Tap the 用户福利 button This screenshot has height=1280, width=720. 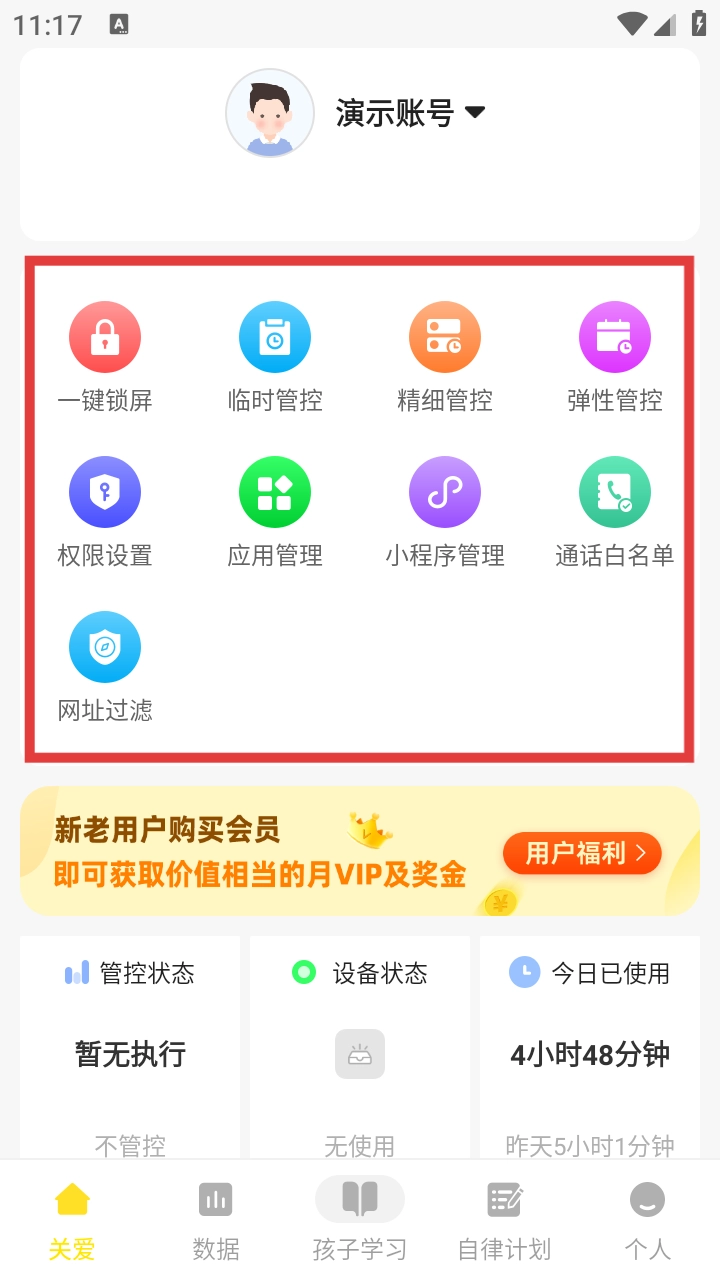[580, 853]
